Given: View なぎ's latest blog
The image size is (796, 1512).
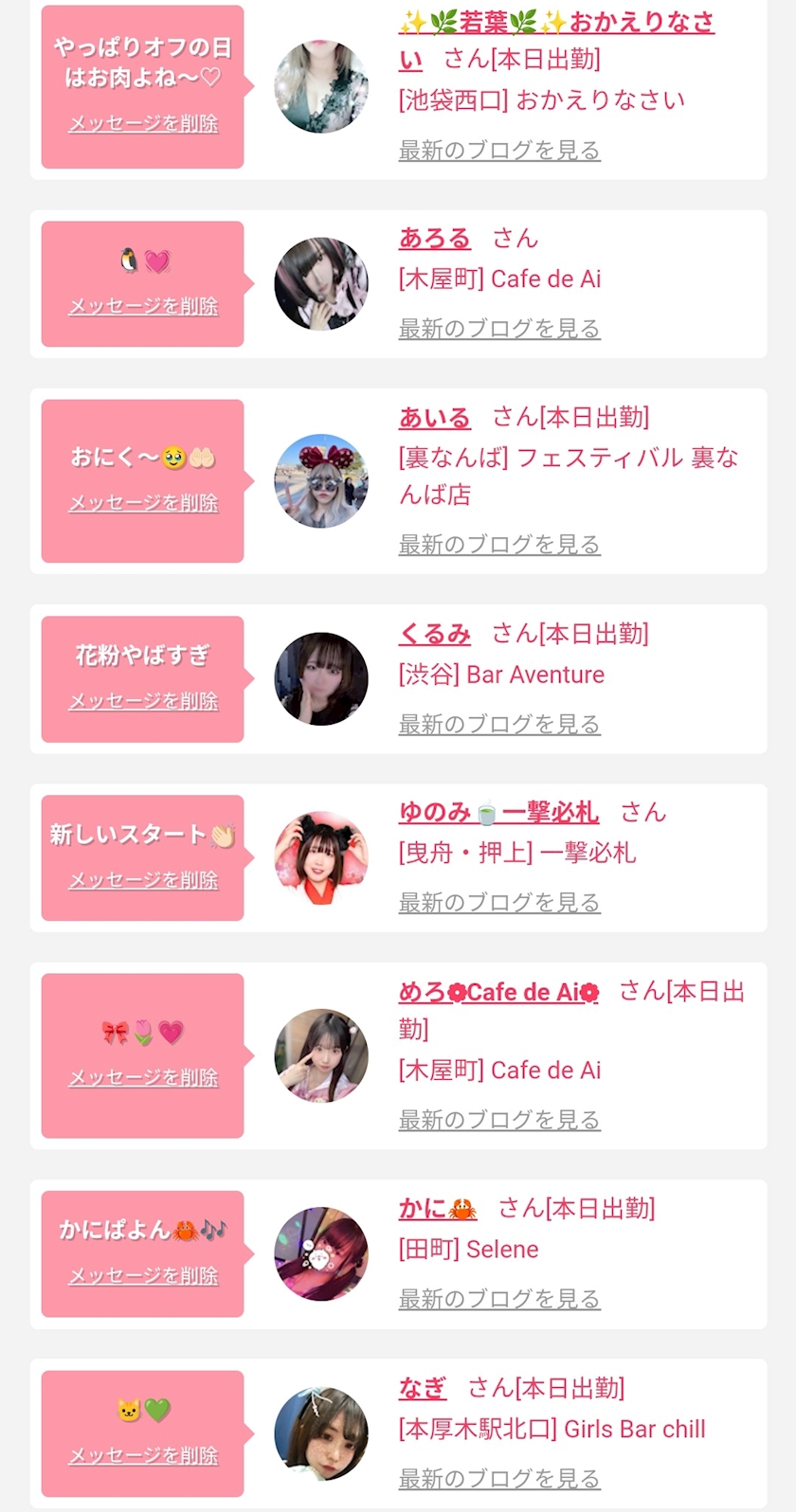Looking at the screenshot, I should point(499,1478).
